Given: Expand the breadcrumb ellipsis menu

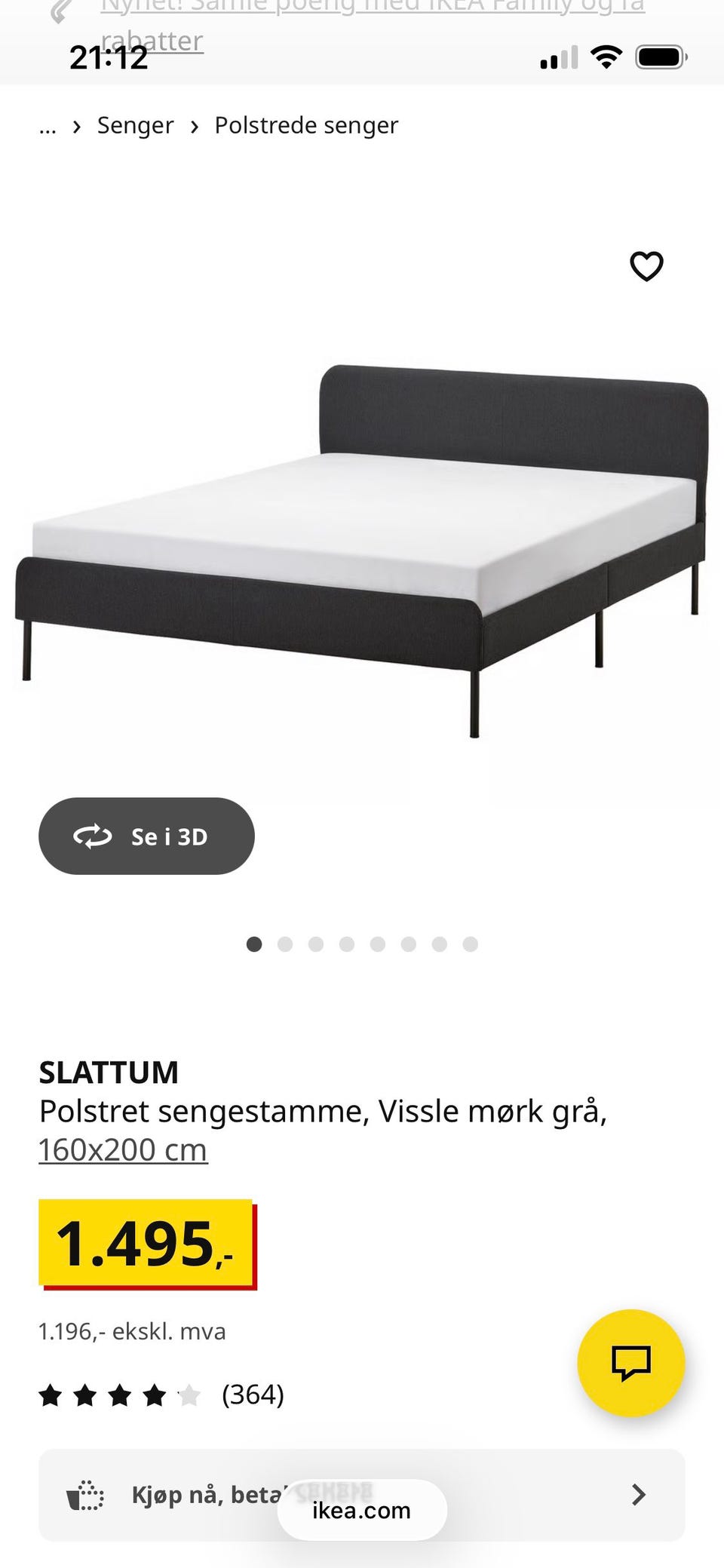Looking at the screenshot, I should 48,125.
